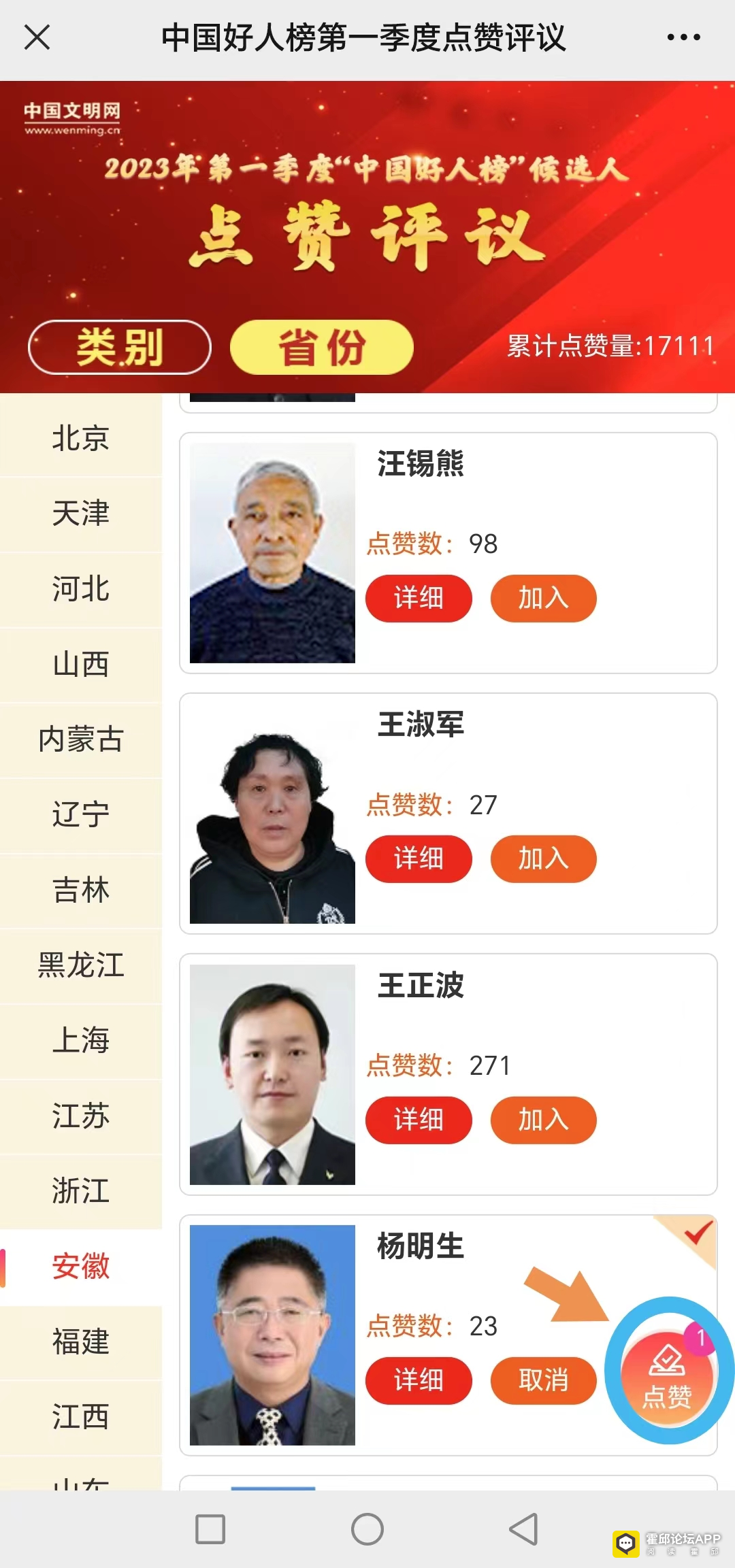Viewport: 735px width, 1568px height.
Task: Open 详细 for 汪锡熊
Action: (419, 598)
